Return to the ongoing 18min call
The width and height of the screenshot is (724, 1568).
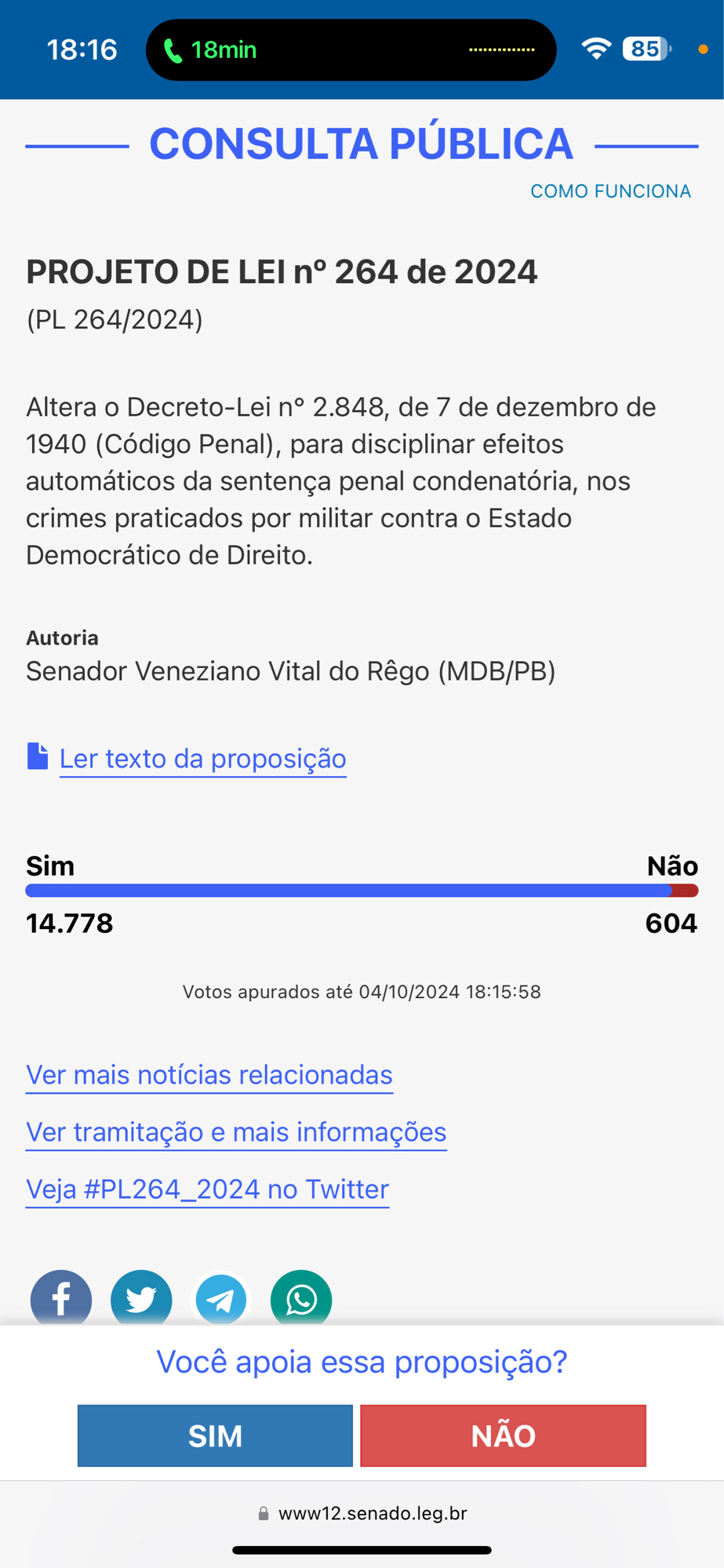(210, 50)
